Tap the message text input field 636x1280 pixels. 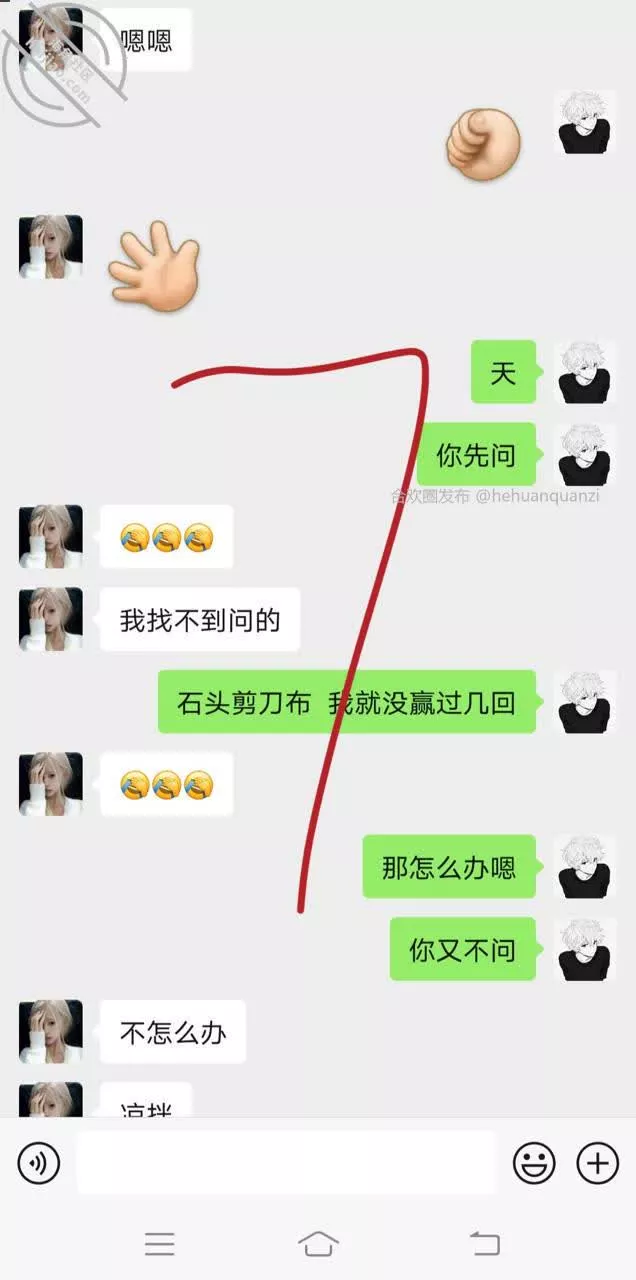tap(285, 1163)
